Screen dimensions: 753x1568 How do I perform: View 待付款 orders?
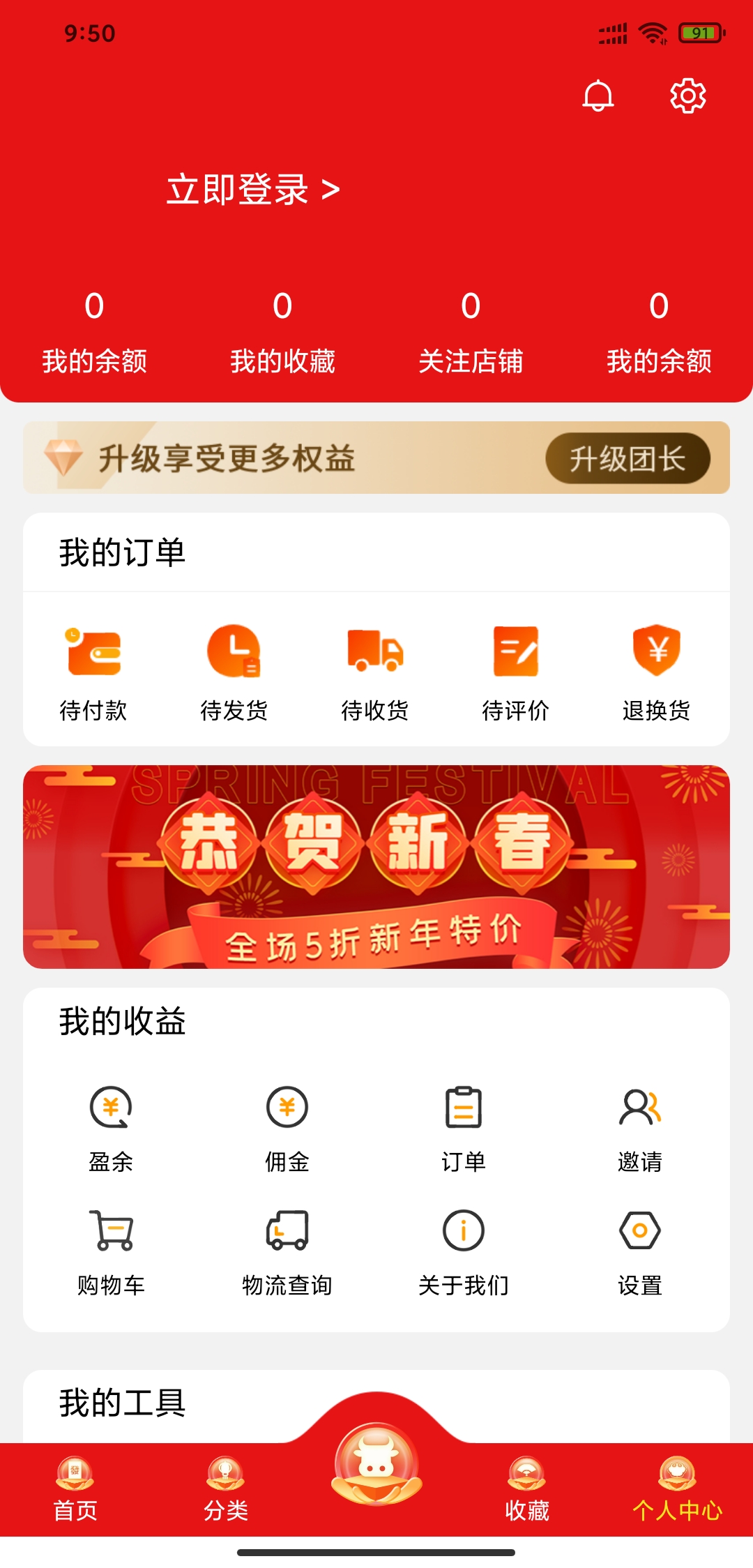point(93,671)
